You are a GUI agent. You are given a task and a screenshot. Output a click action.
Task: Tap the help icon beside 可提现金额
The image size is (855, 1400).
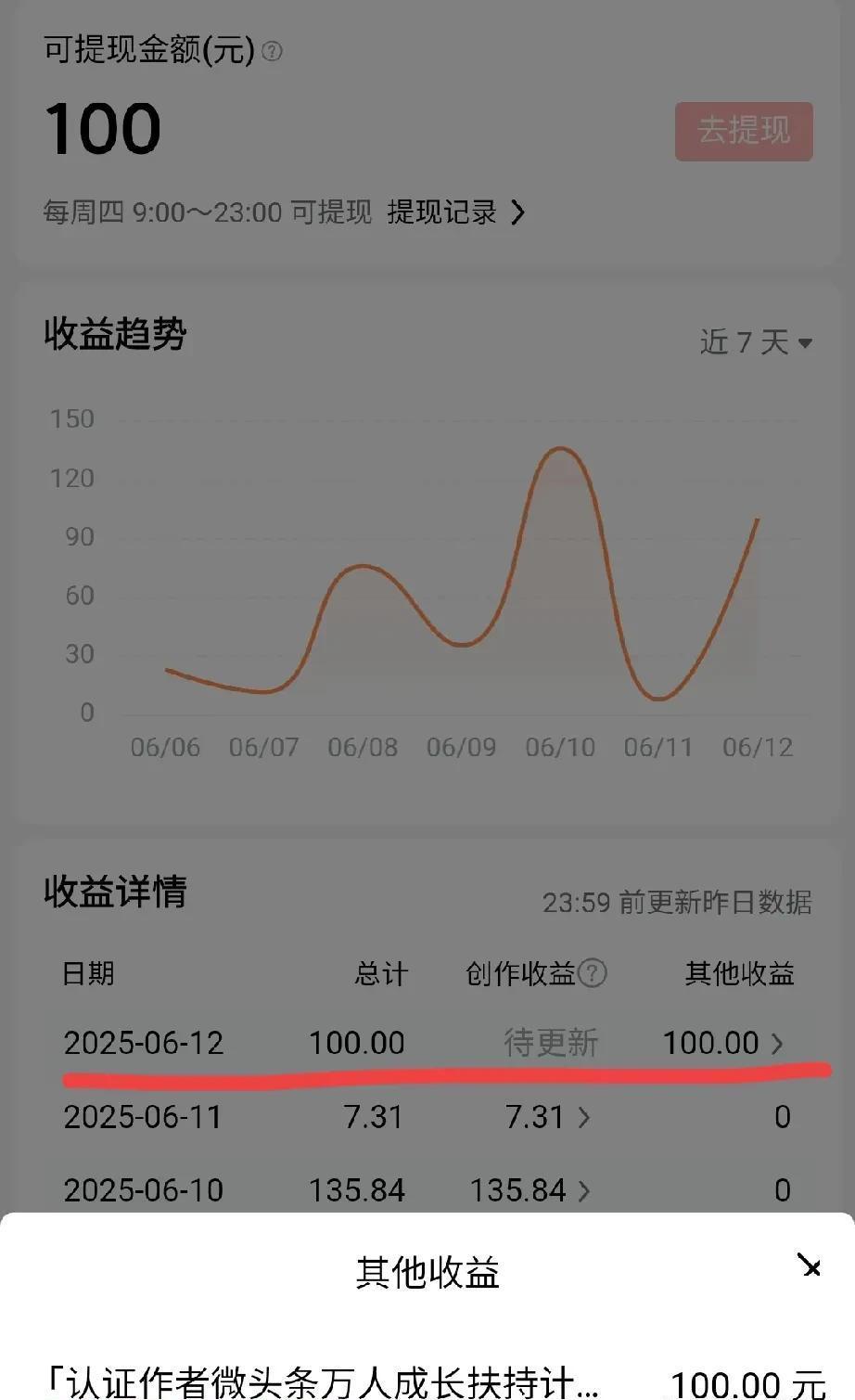point(272,51)
